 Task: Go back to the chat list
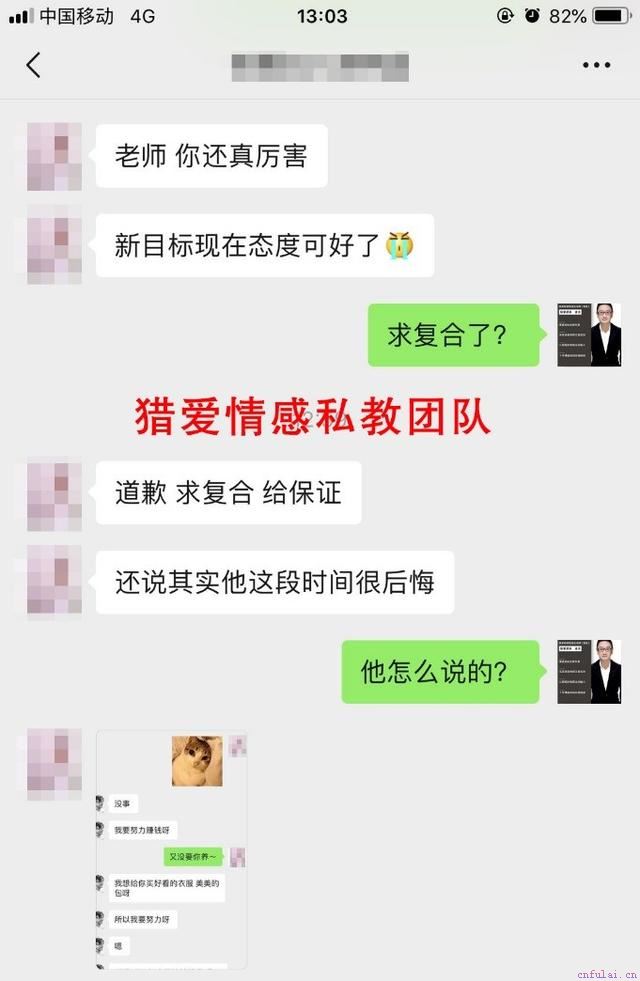(33, 66)
